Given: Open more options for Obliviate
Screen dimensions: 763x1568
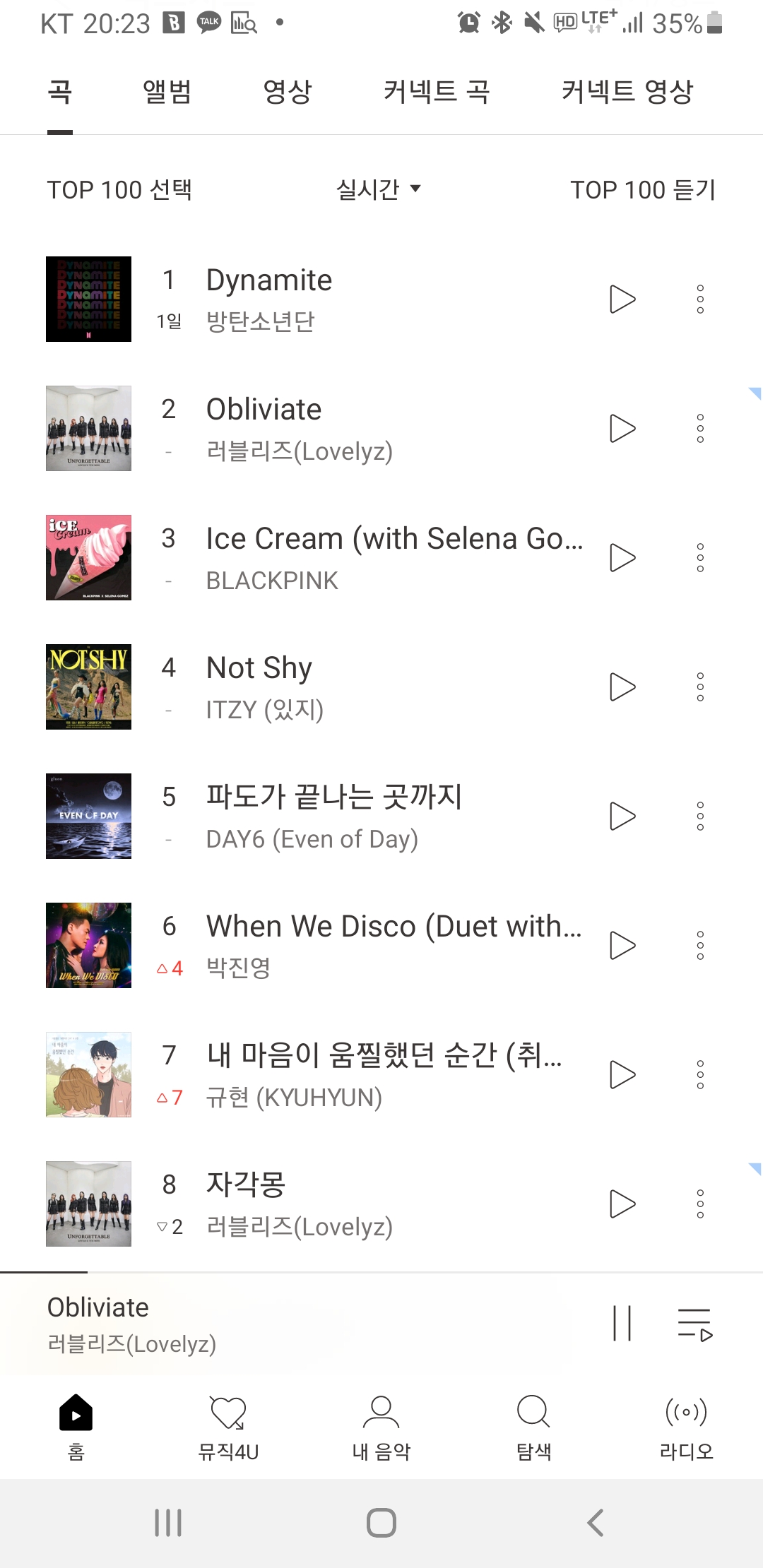Looking at the screenshot, I should click(700, 429).
